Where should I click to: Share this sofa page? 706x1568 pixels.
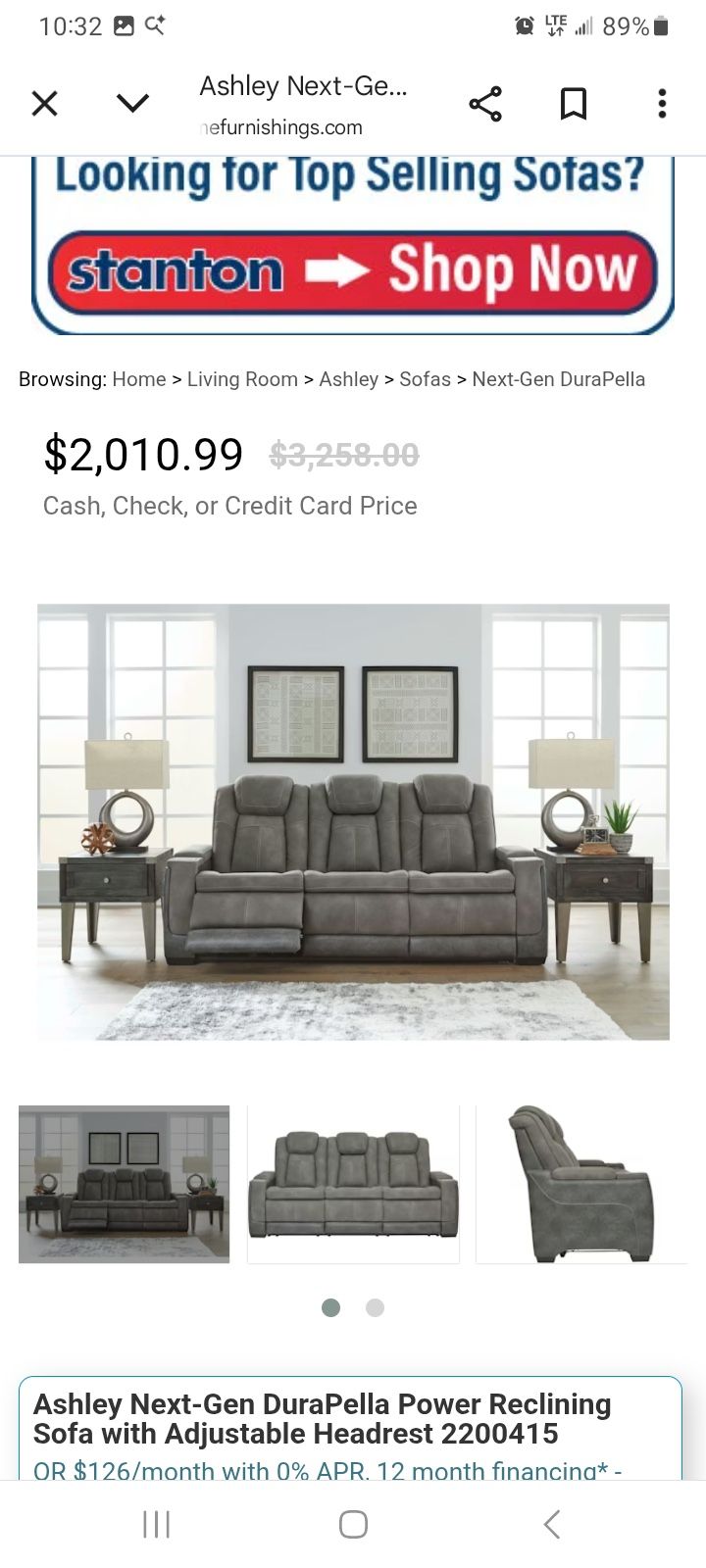point(485,104)
